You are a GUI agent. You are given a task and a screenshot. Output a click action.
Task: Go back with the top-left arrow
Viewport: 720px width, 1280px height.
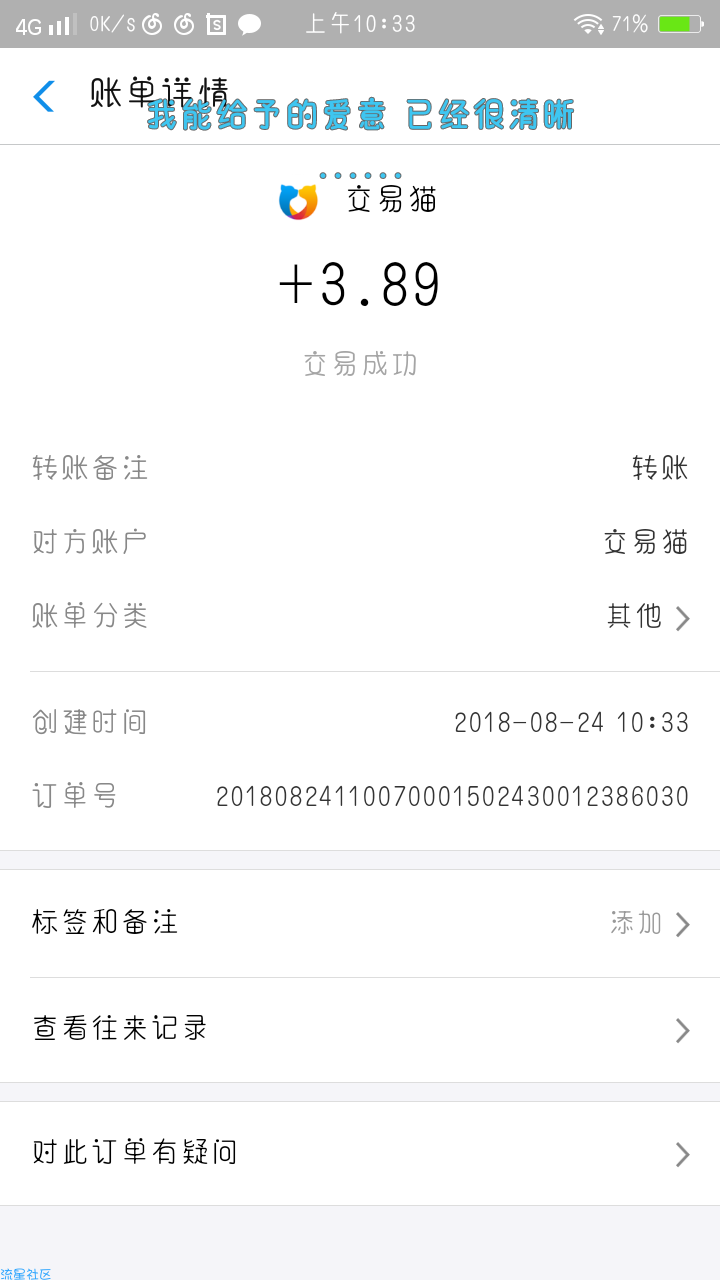click(x=44, y=96)
